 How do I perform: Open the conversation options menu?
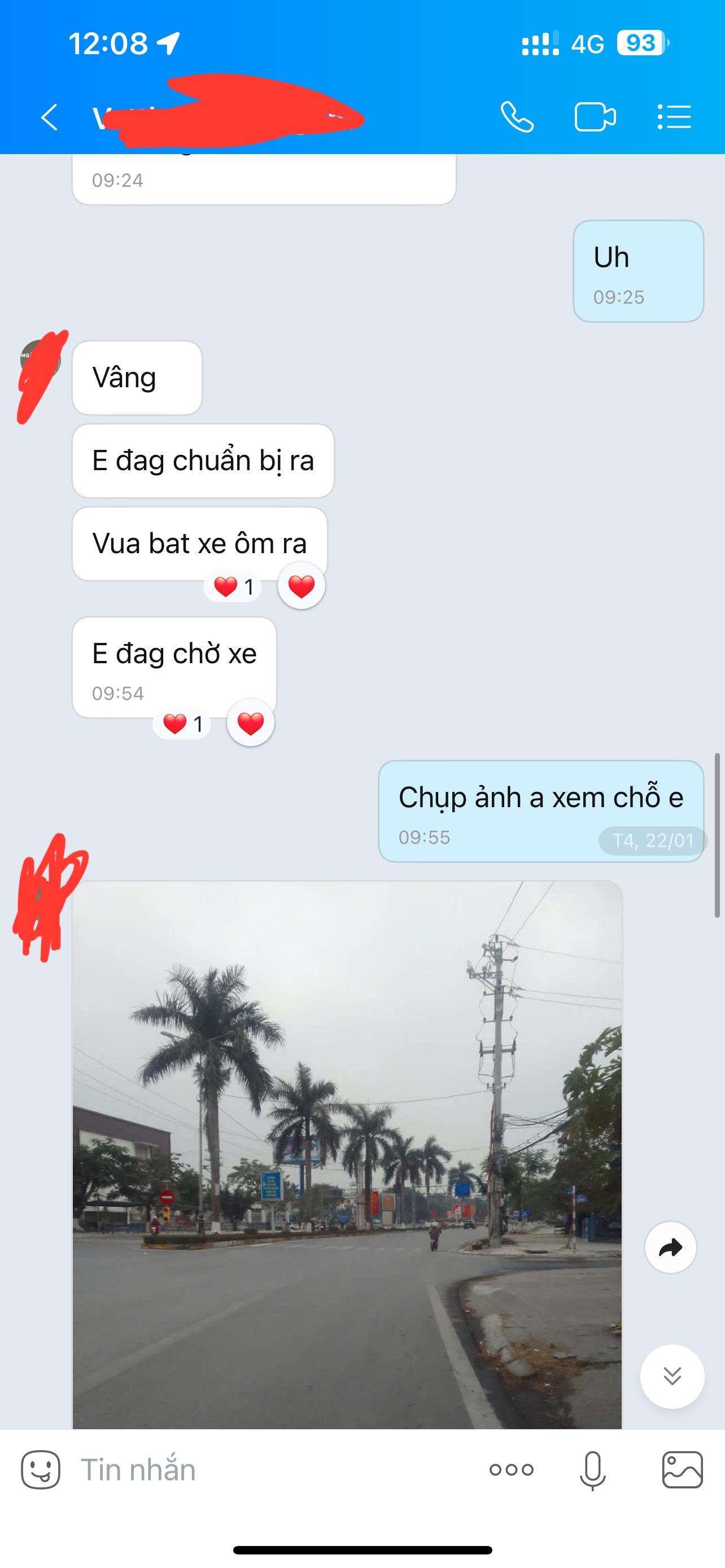[674, 117]
